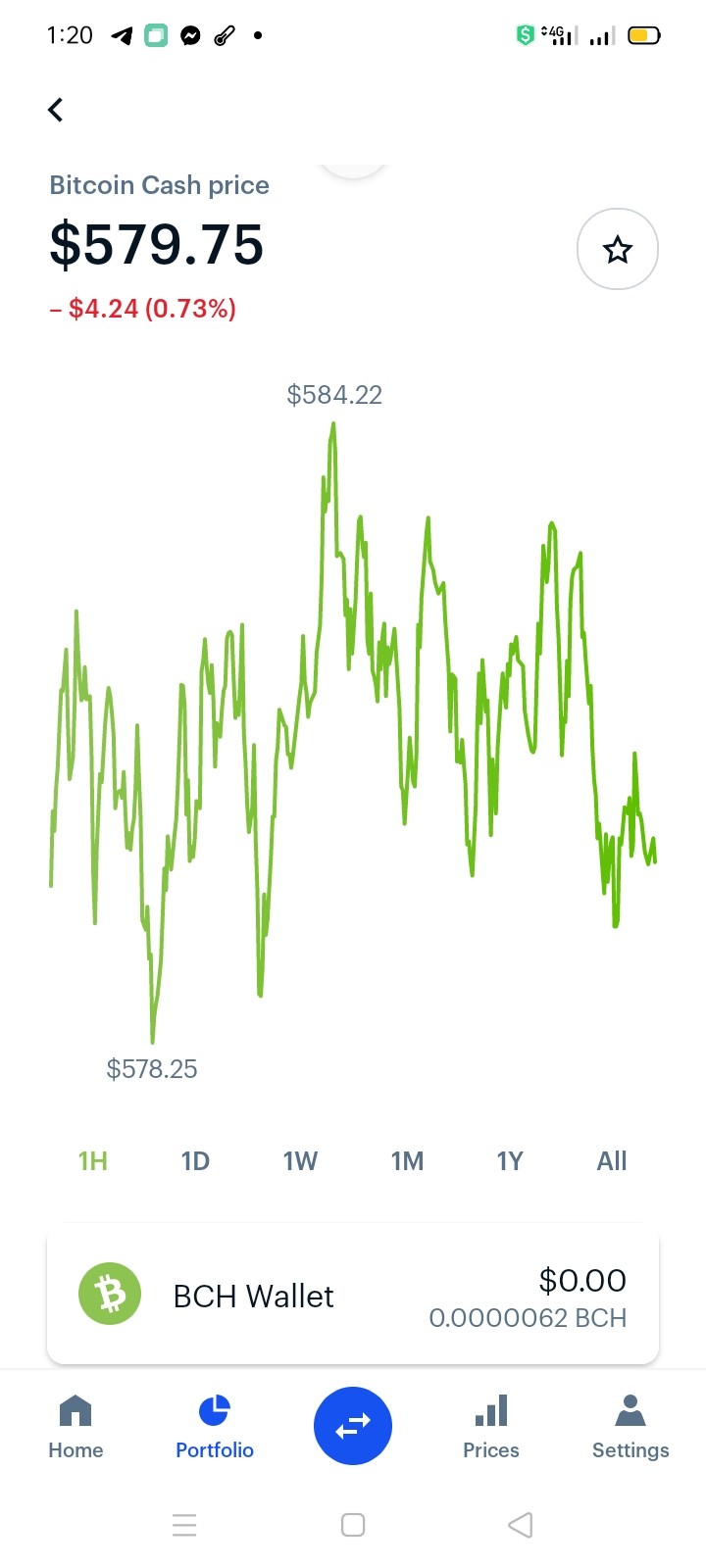Open the Settings tab
Viewport: 706px width, 1568px height.
pyautogui.click(x=630, y=1427)
